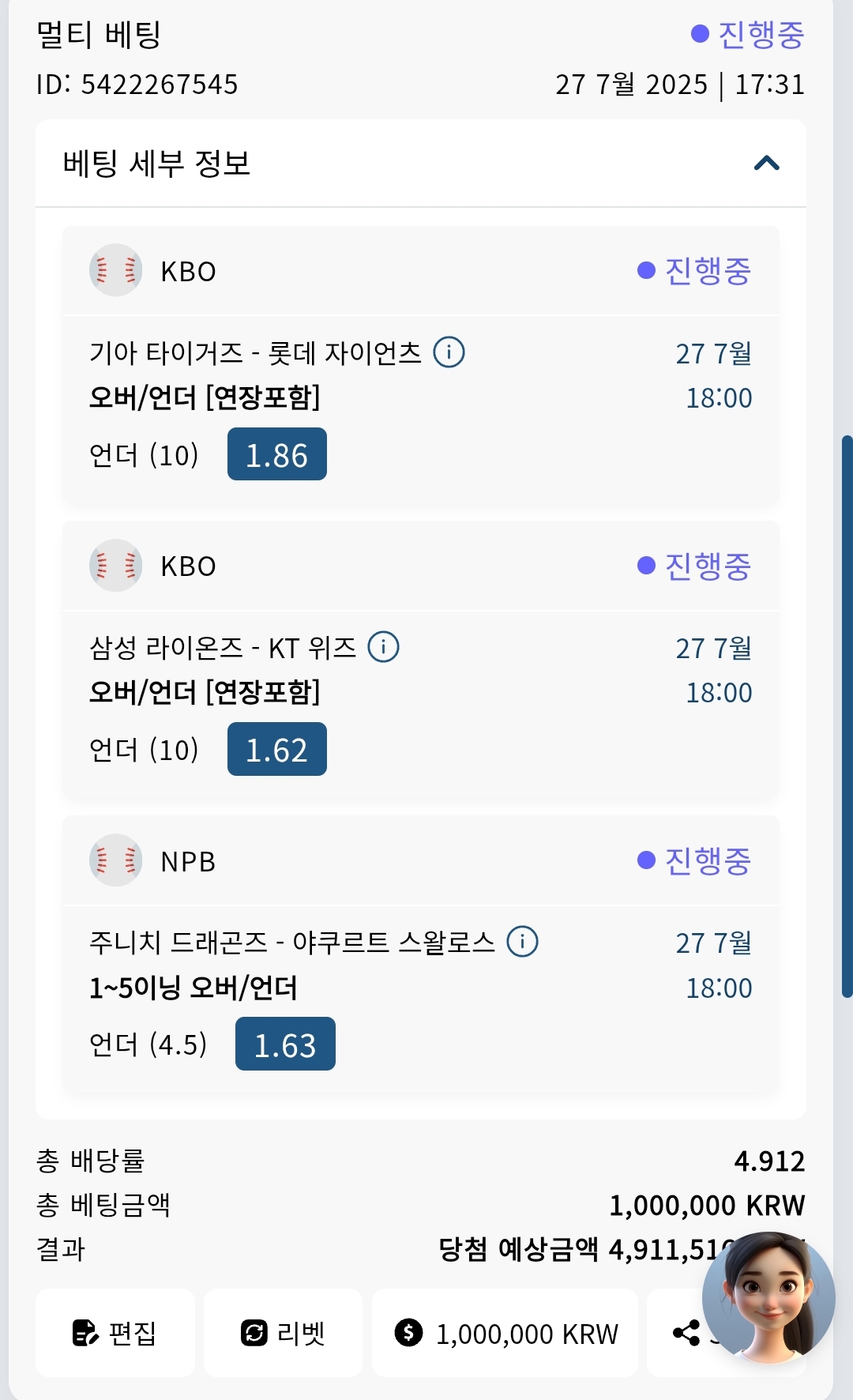Collapse the 베팅 세부 정보 section

click(766, 164)
